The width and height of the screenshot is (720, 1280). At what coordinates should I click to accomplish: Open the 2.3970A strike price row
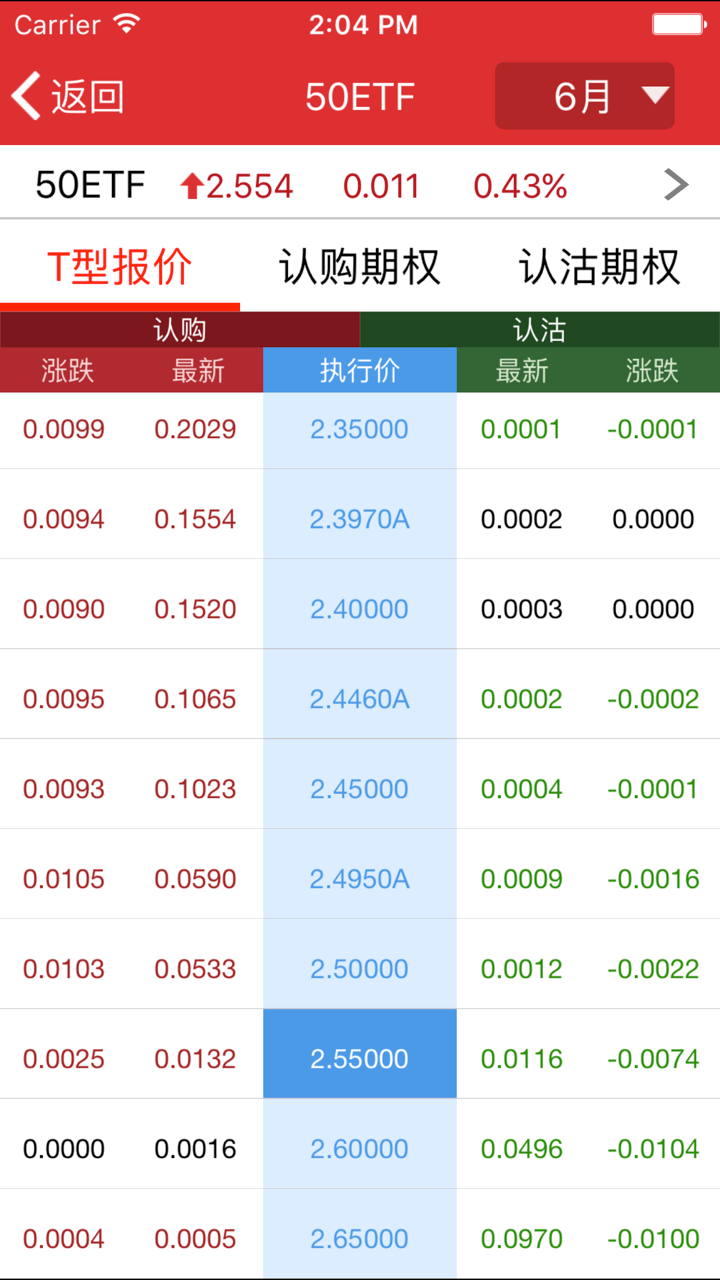click(360, 519)
